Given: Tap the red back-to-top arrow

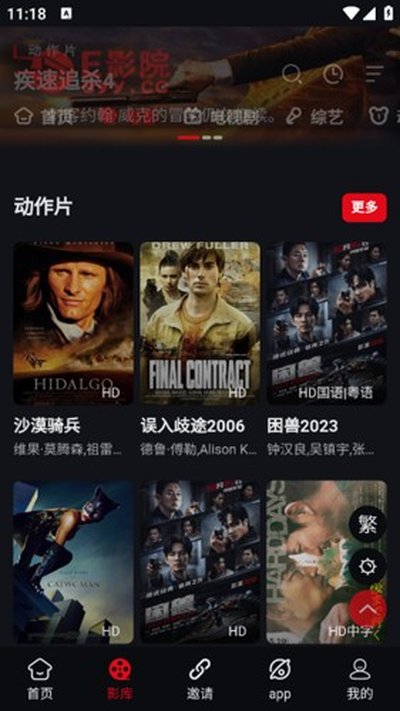Looking at the screenshot, I should pyautogui.click(x=368, y=609).
